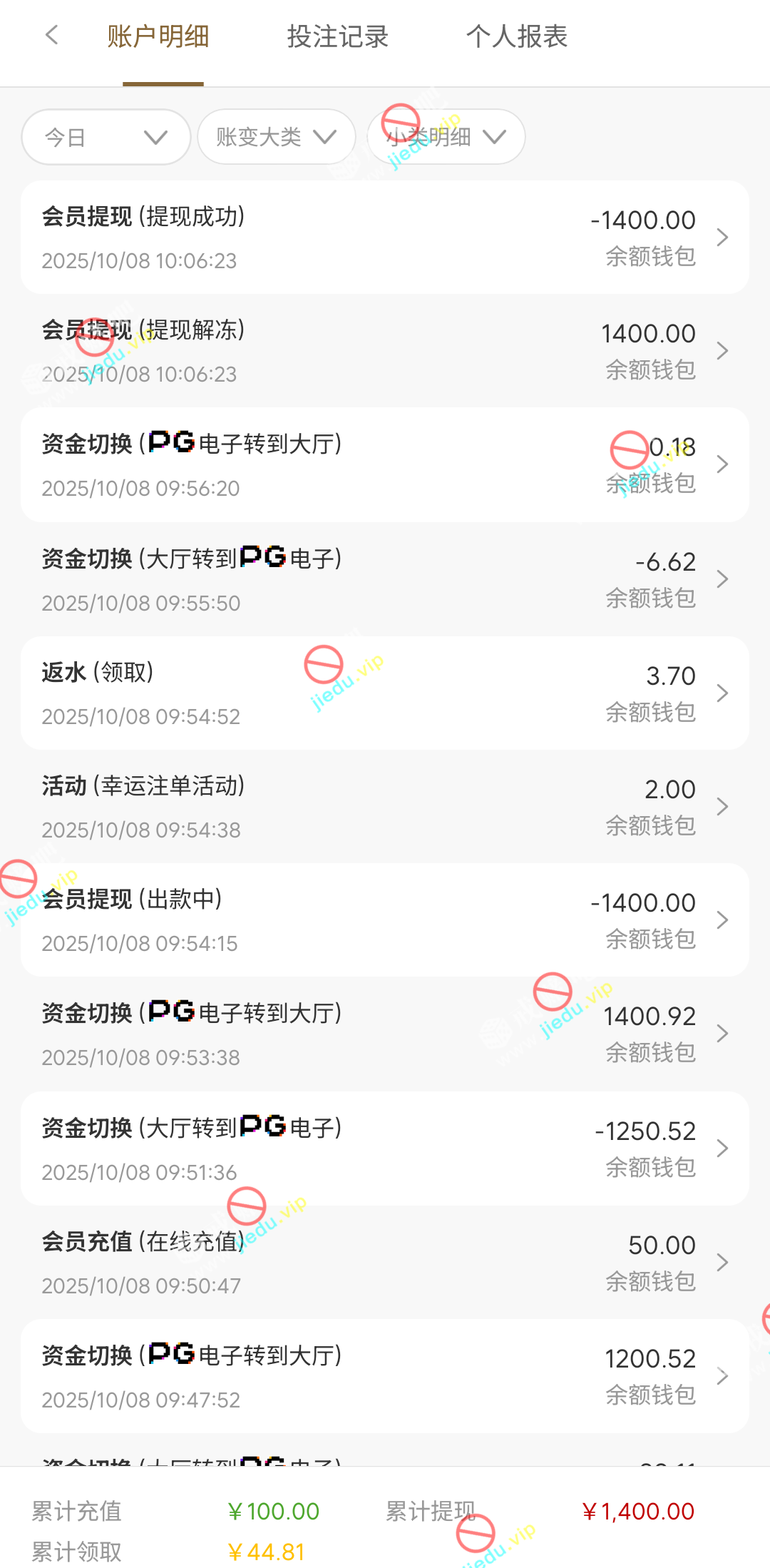The width and height of the screenshot is (770, 1568).
Task: Switch to the 个人报表 tab
Action: (516, 37)
